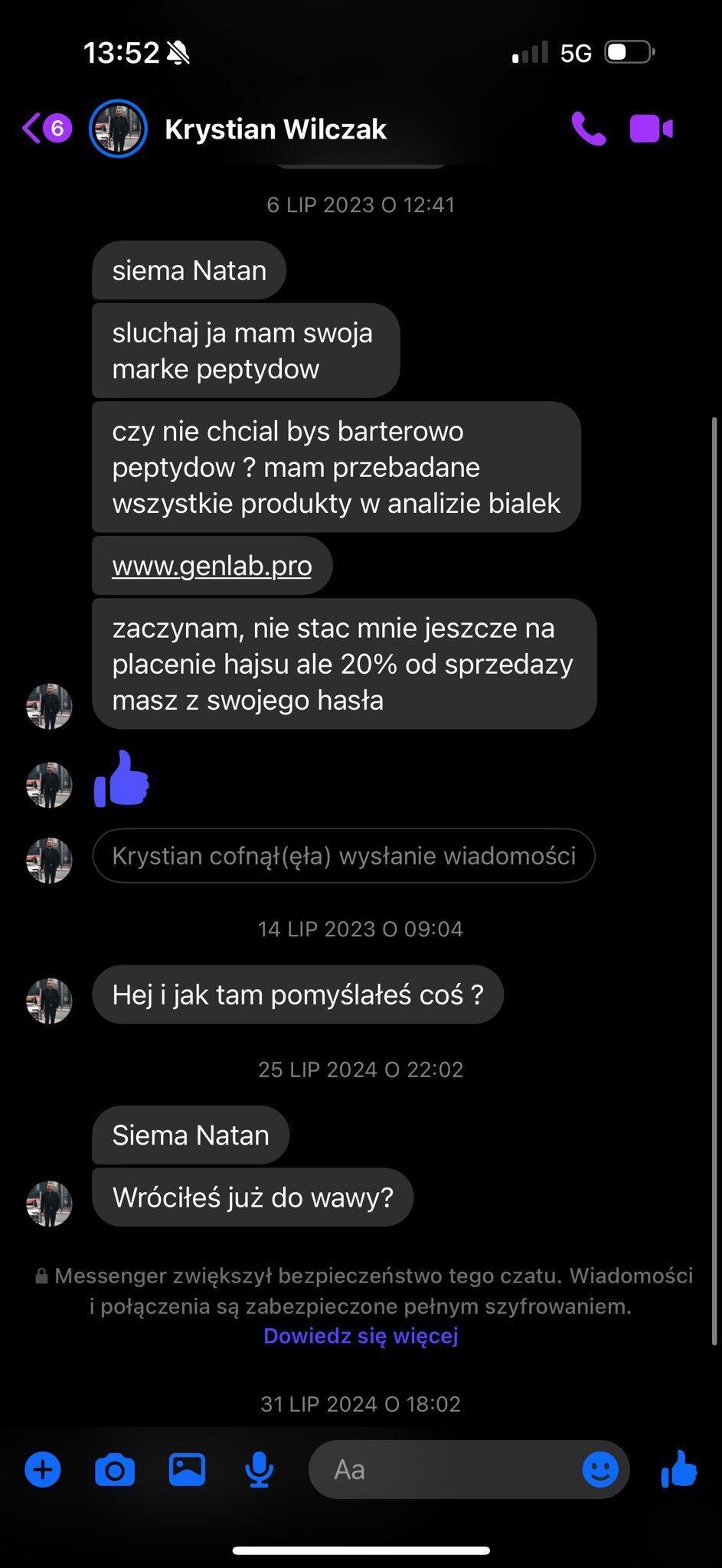The image size is (722, 1568).
Task: Open the plus attachments menu
Action: coord(43,1469)
